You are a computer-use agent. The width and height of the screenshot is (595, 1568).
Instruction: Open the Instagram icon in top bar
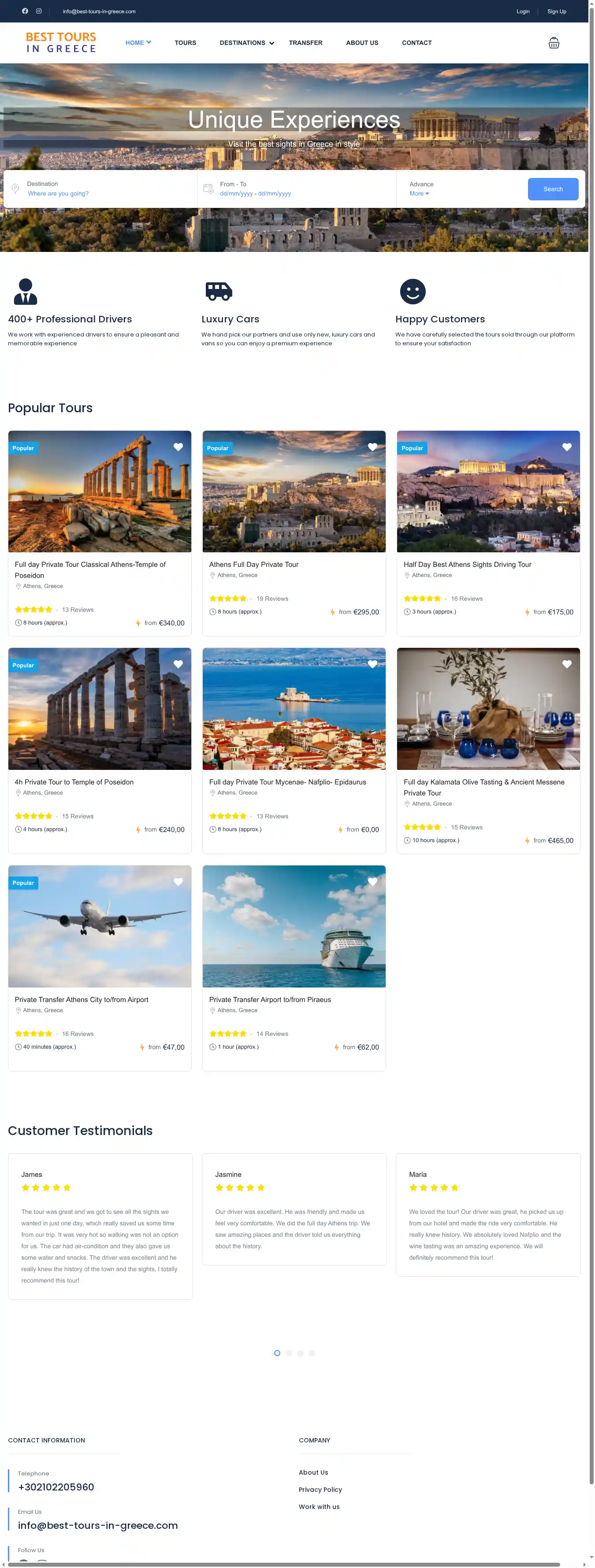pyautogui.click(x=39, y=11)
